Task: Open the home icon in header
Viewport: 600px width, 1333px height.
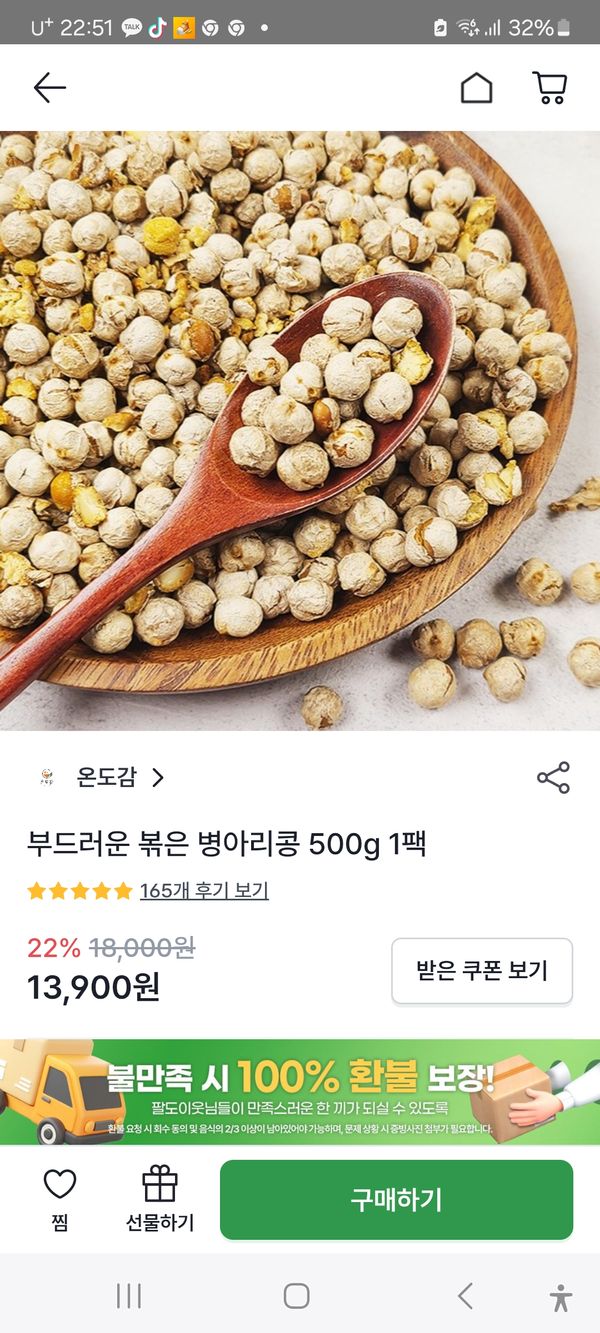Action: (x=476, y=88)
